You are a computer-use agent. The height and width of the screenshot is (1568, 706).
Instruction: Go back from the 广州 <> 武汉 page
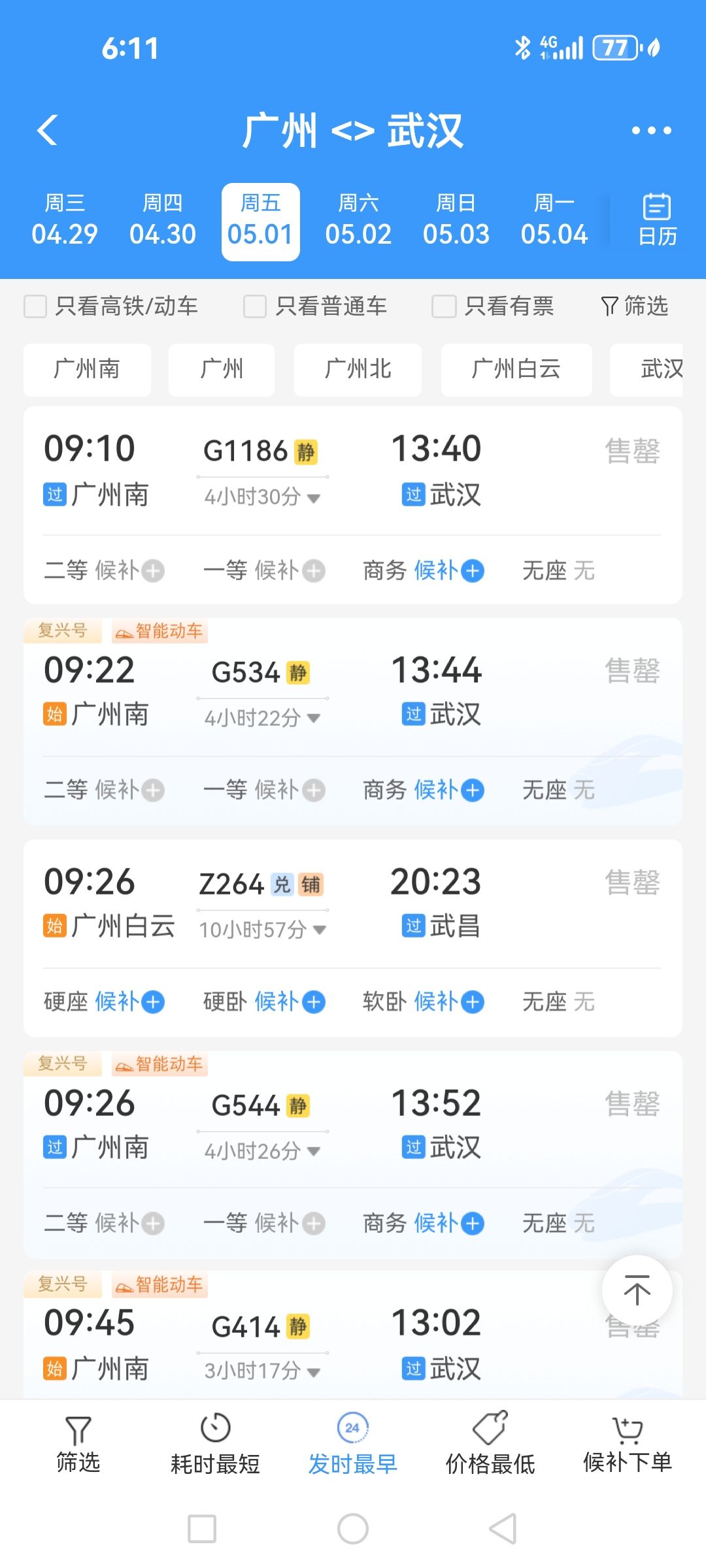(48, 130)
